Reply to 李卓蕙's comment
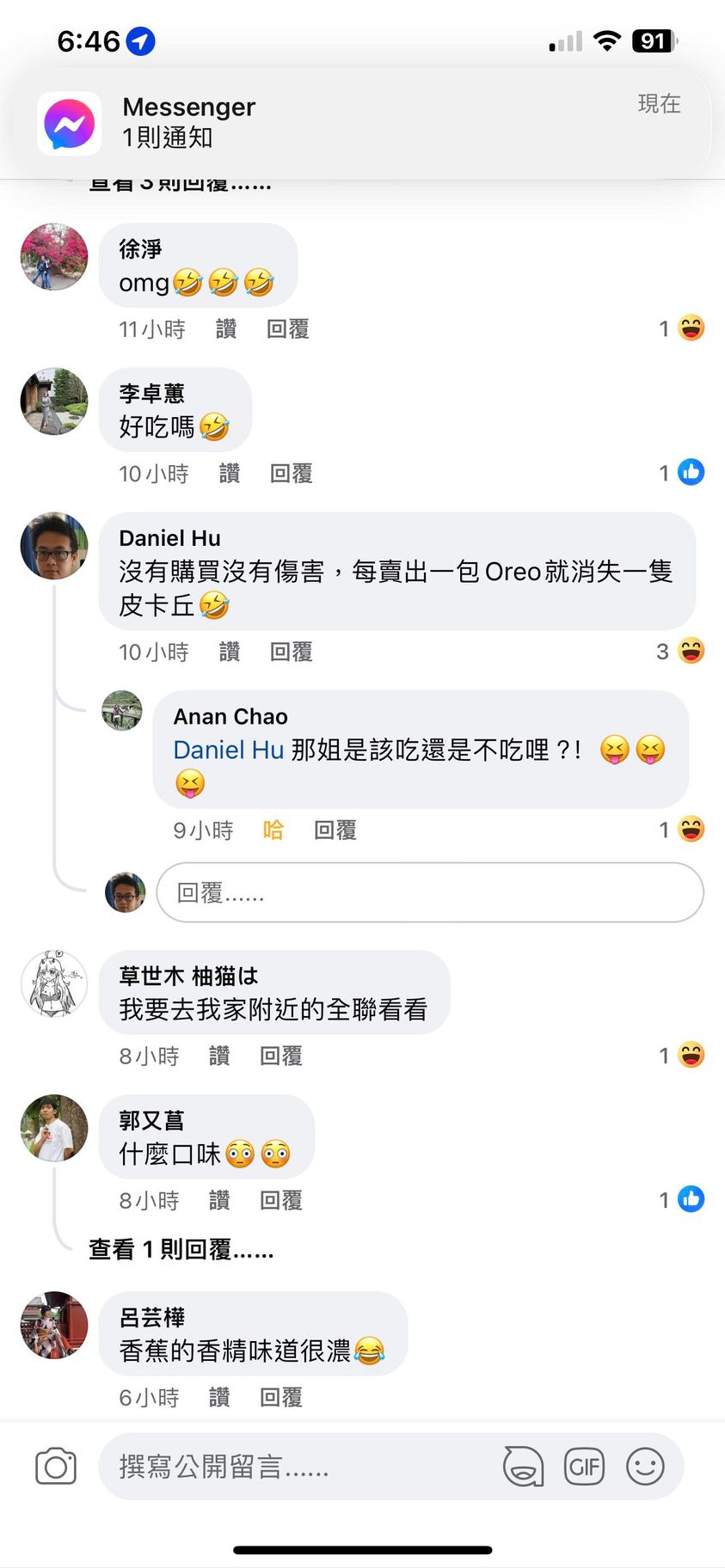The width and height of the screenshot is (725, 1568). tap(291, 474)
